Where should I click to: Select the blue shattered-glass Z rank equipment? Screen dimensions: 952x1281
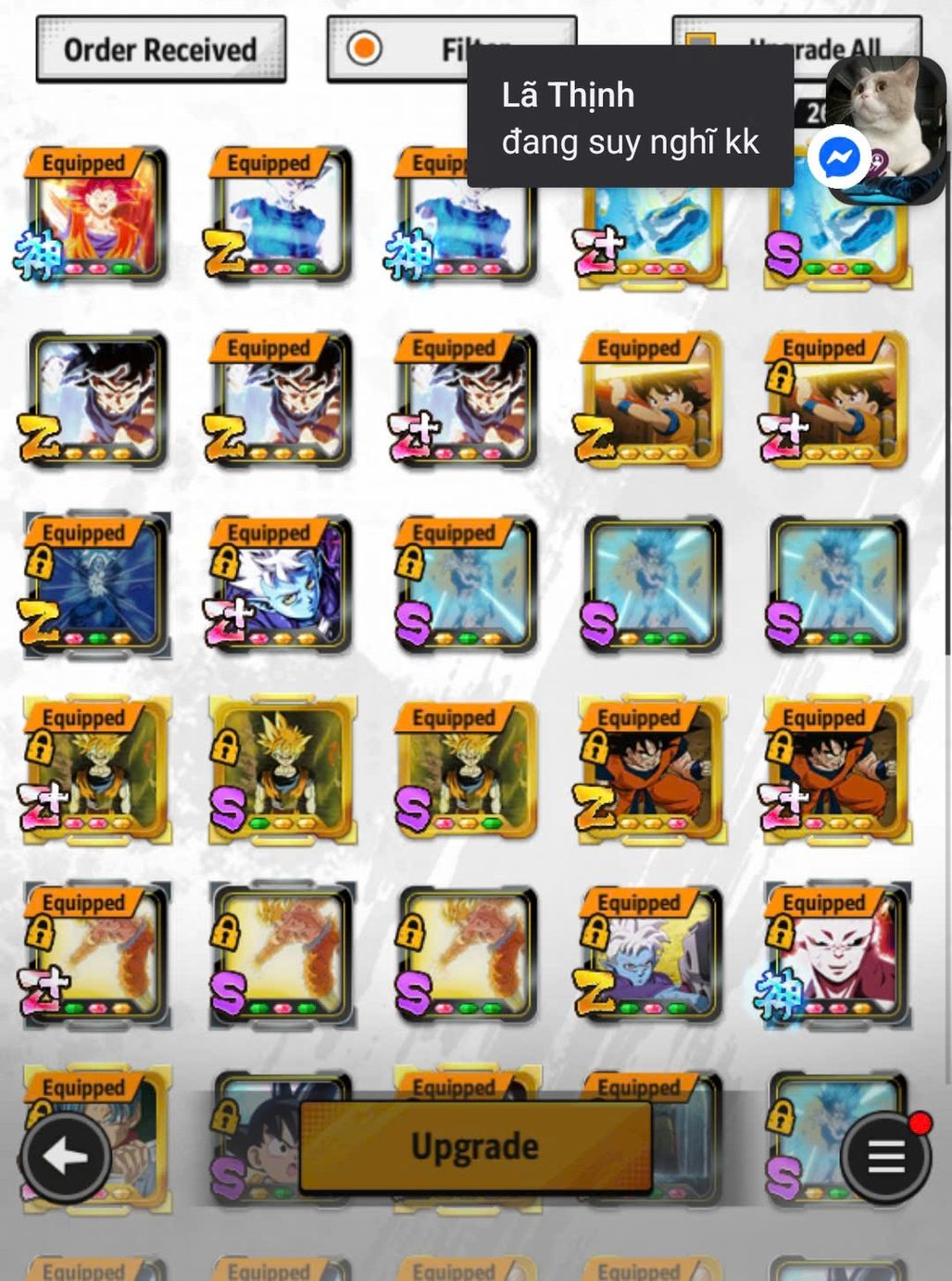[x=96, y=585]
